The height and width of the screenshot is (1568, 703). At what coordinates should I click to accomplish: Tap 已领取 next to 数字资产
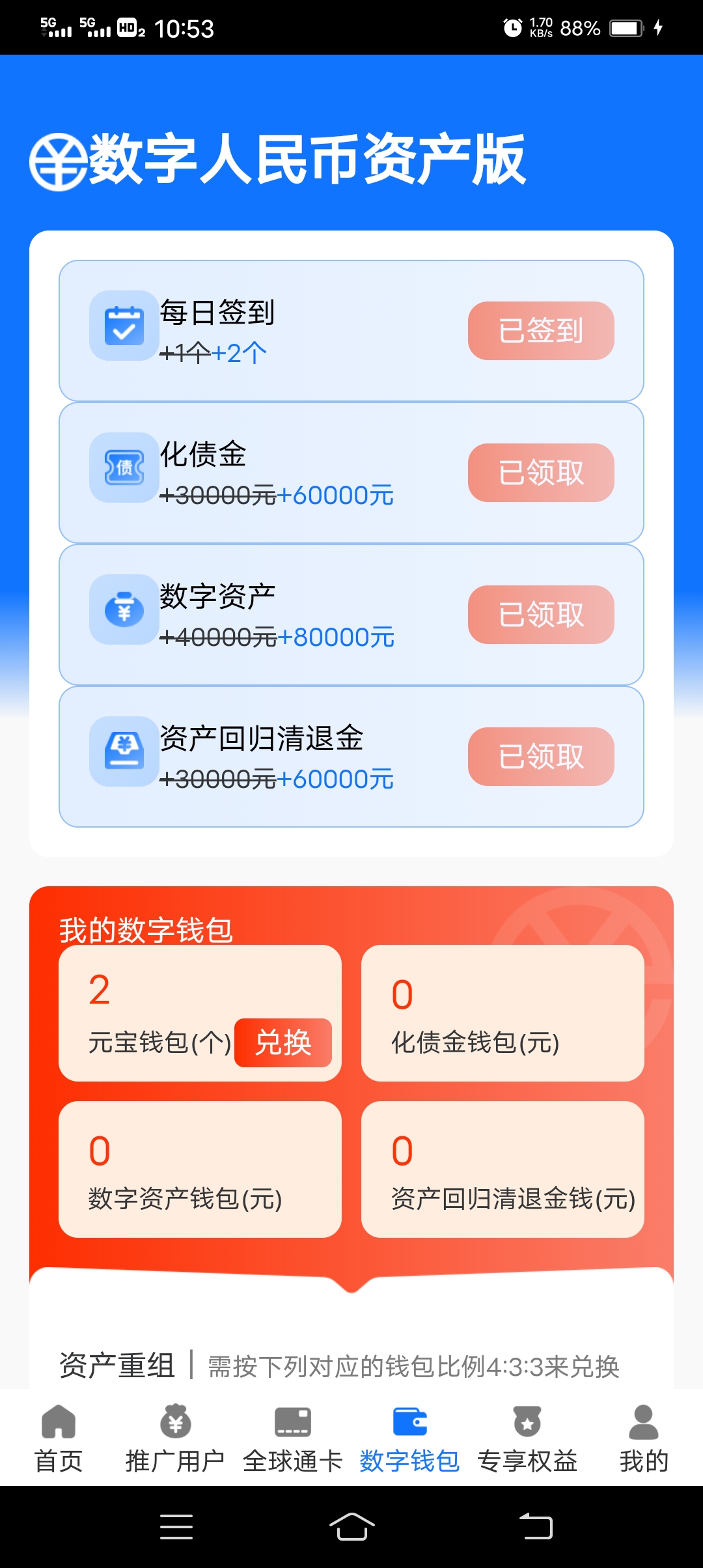tap(541, 615)
